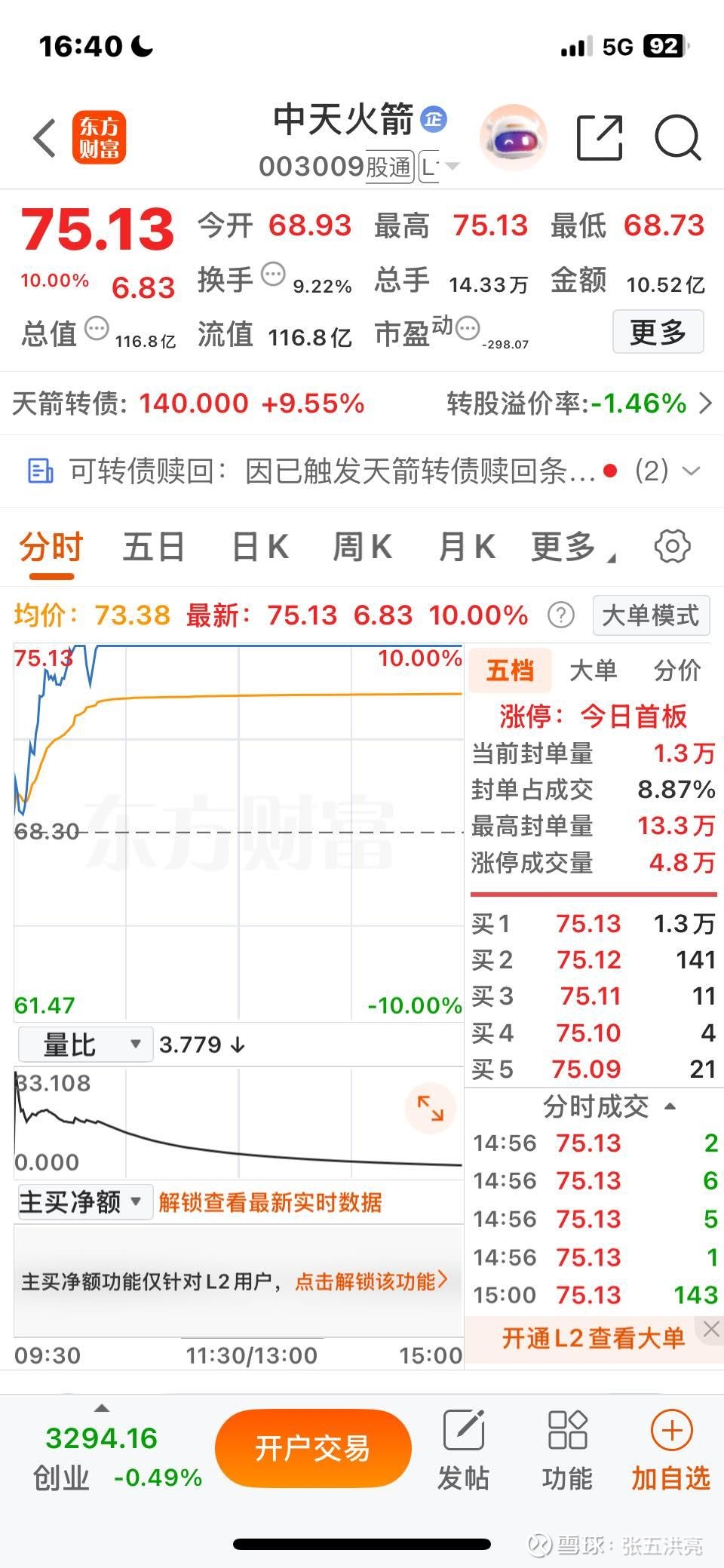724x1568 pixels.
Task: Tap the 开户交易 button
Action: [313, 1448]
